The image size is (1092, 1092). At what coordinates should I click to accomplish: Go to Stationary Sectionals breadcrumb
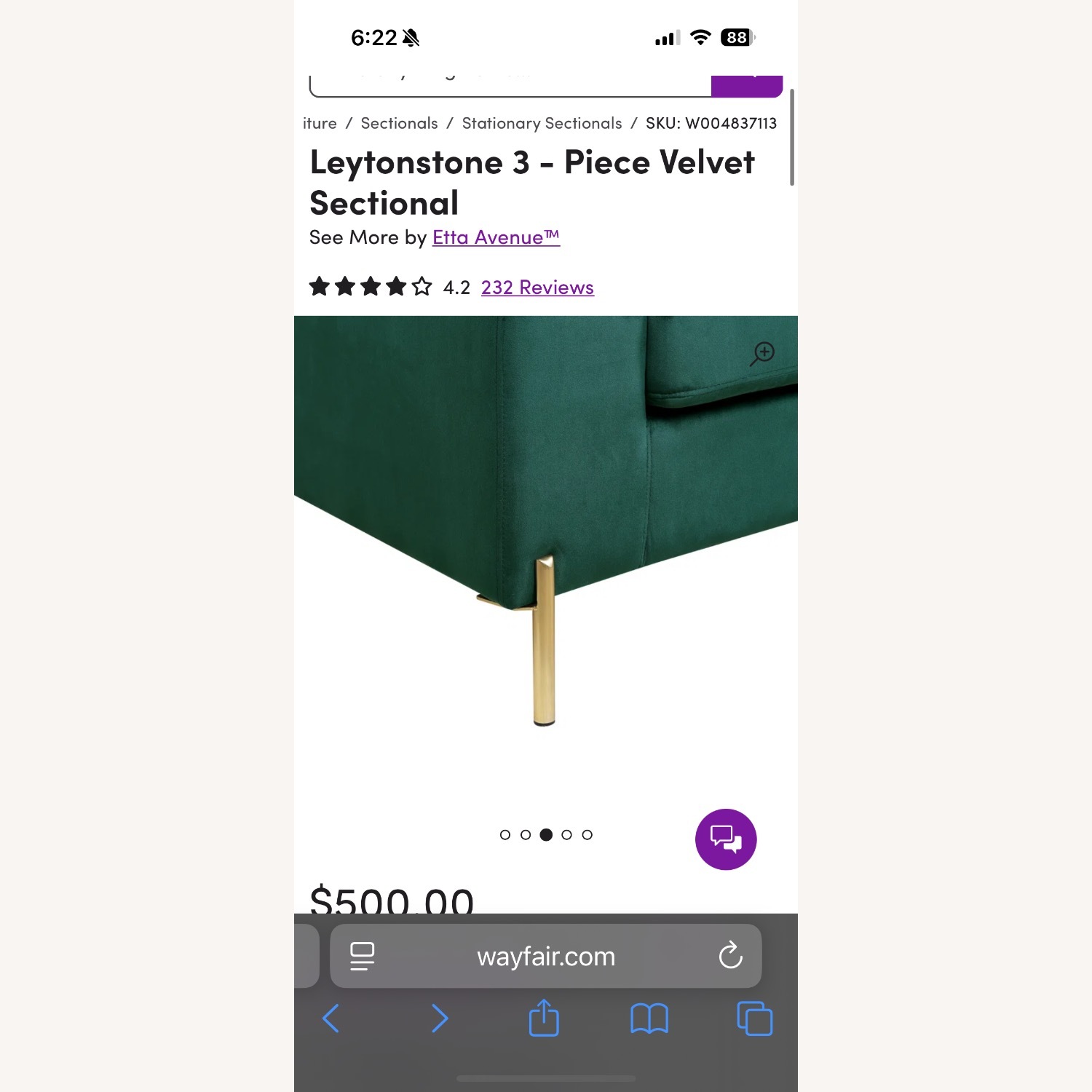coord(542,124)
